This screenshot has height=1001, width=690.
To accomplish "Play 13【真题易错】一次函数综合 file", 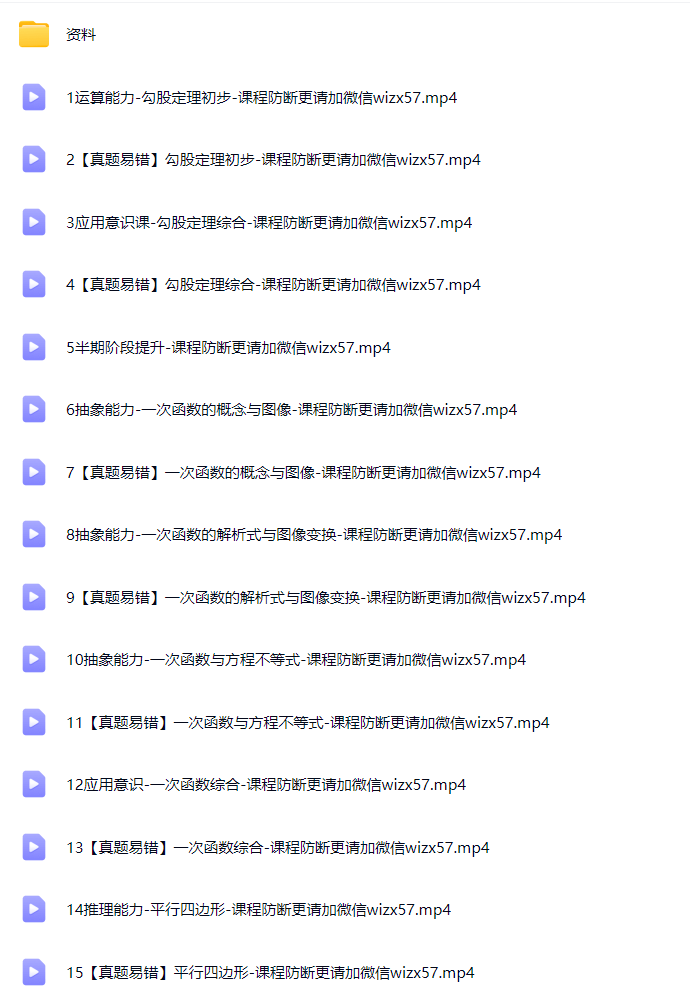I will pos(277,848).
